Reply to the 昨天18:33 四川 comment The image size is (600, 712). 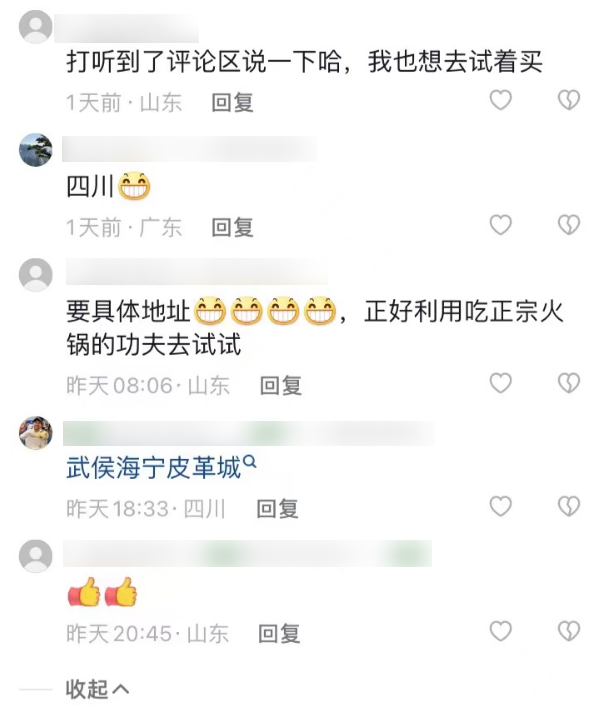pyautogui.click(x=277, y=509)
